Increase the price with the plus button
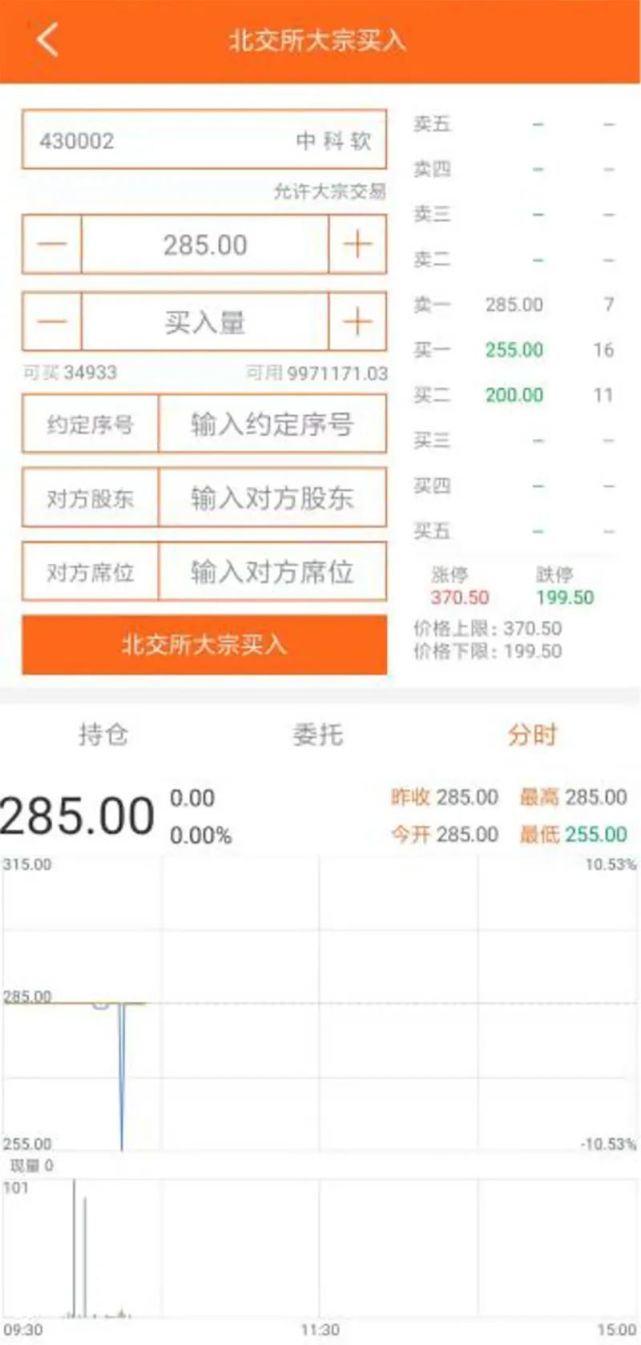 [x=357, y=244]
